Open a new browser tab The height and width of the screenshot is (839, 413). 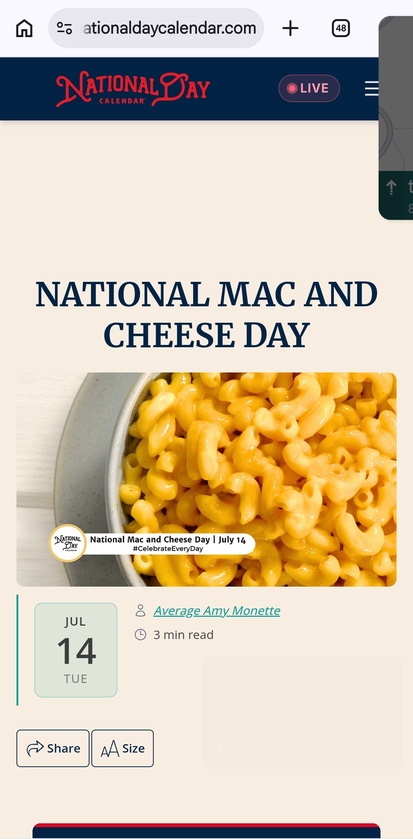[290, 28]
